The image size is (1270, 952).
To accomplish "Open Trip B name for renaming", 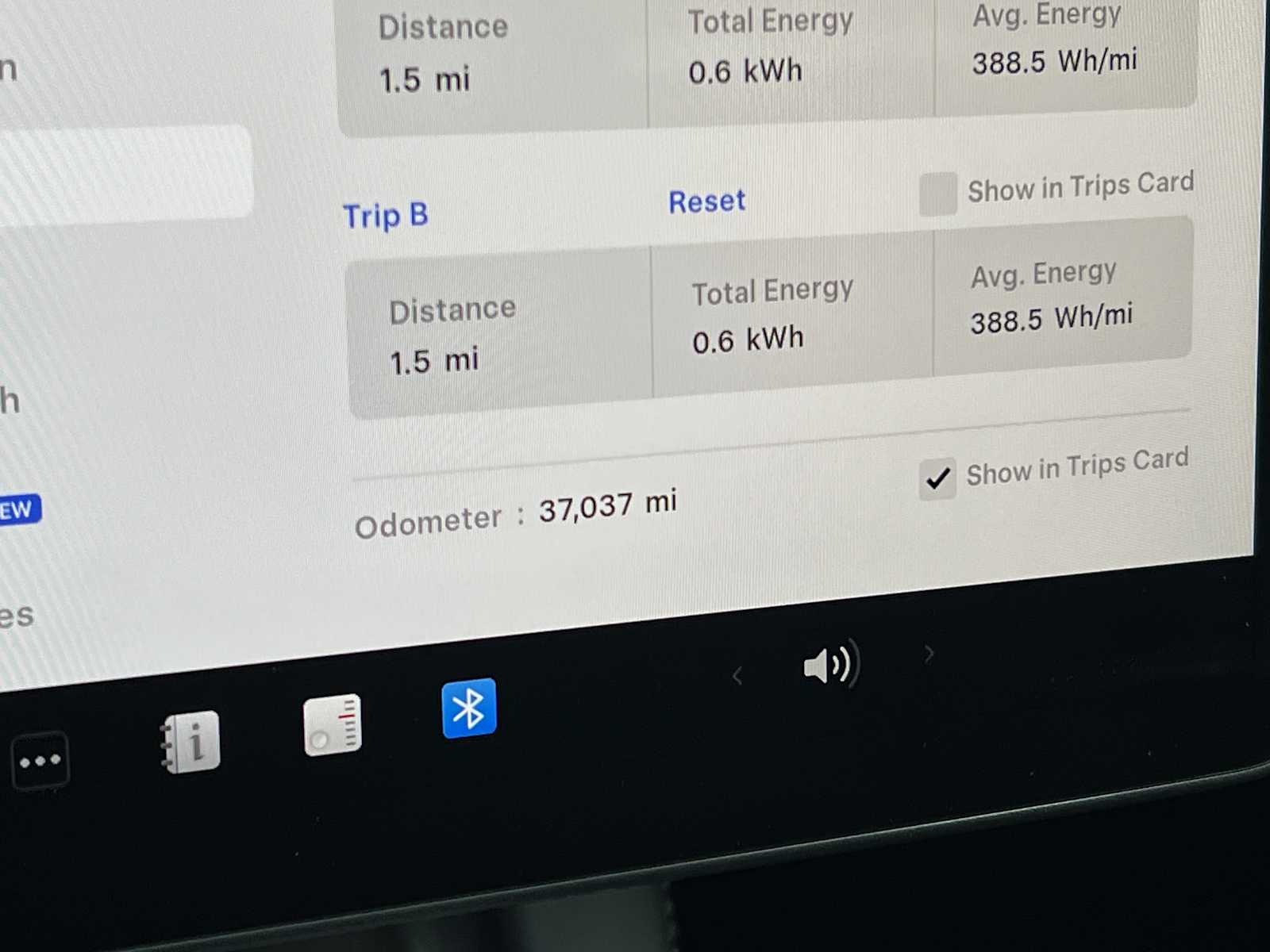I will pyautogui.click(x=386, y=215).
